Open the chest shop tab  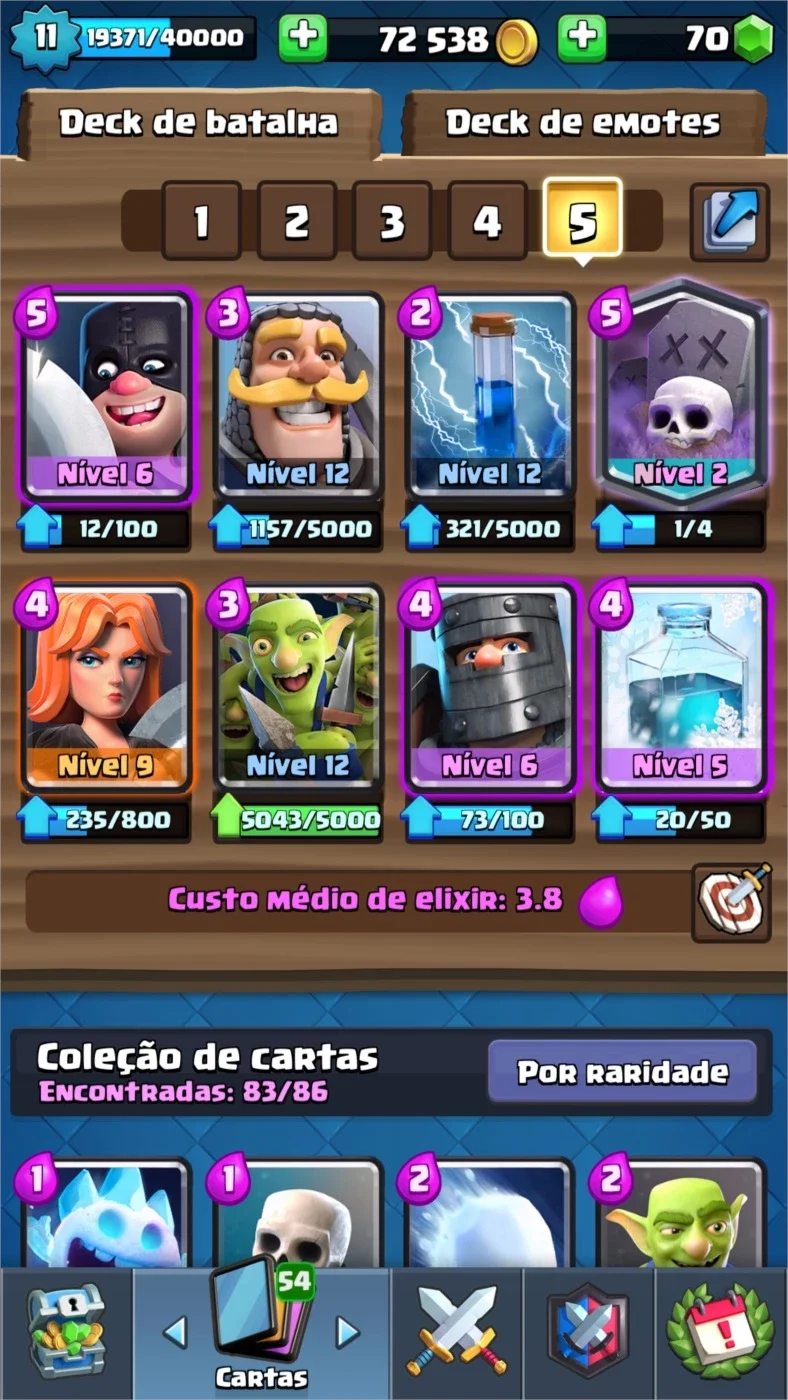point(66,1334)
